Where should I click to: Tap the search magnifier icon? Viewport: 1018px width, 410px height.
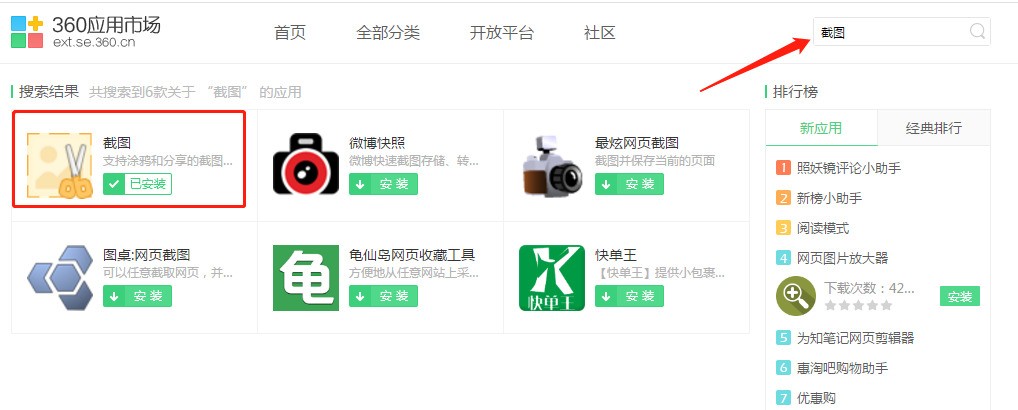pyautogui.click(x=977, y=32)
